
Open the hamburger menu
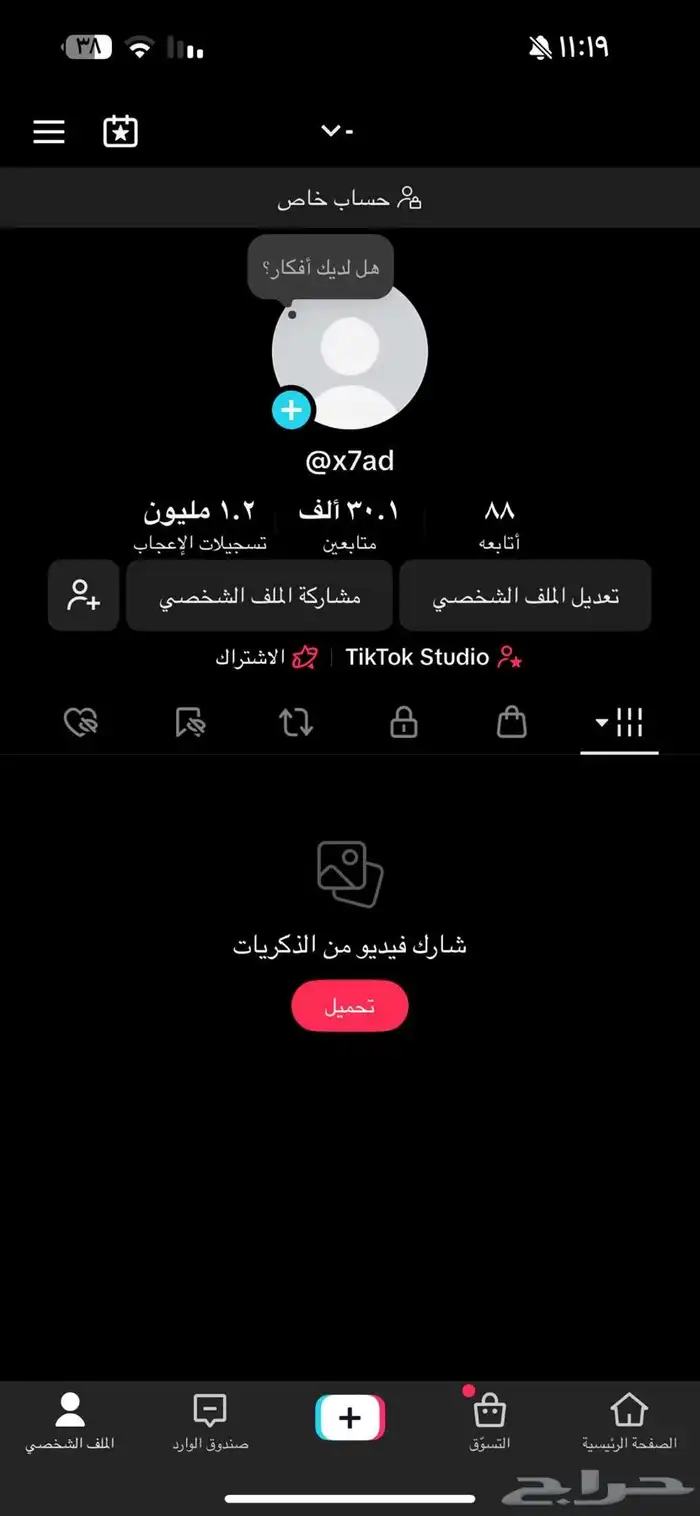click(49, 132)
